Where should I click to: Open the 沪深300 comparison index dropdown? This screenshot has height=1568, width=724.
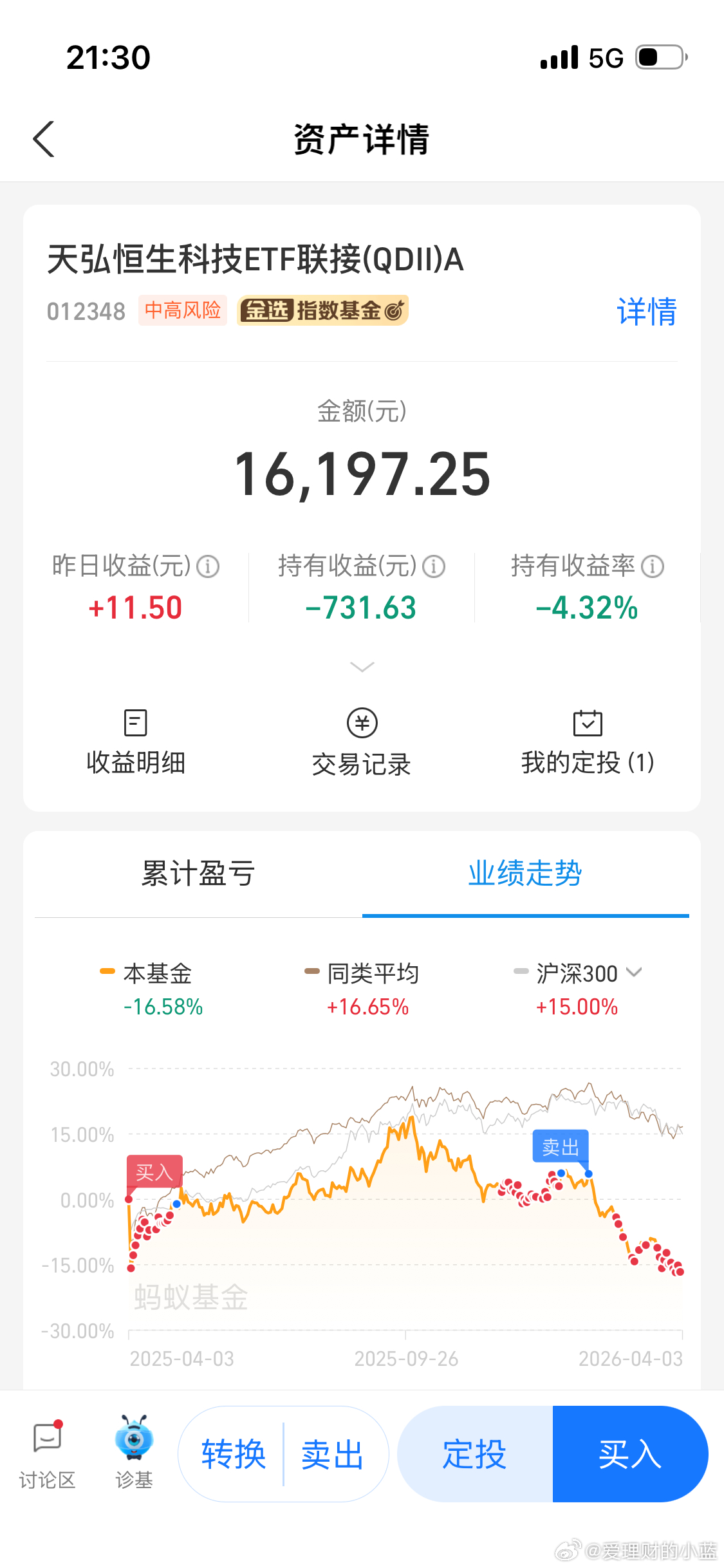click(636, 973)
